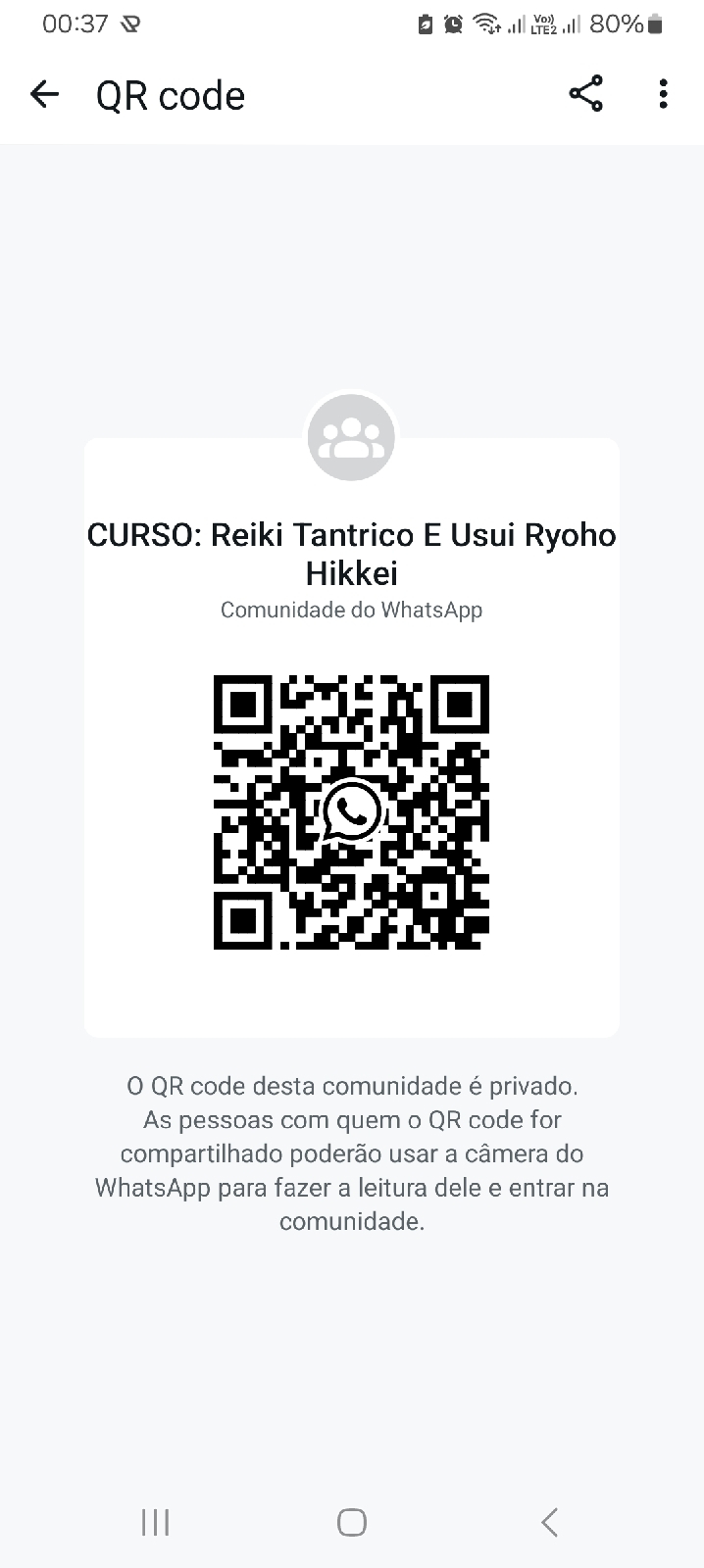Image resolution: width=704 pixels, height=1568 pixels.
Task: Open the three-dot overflow menu
Action: (664, 94)
